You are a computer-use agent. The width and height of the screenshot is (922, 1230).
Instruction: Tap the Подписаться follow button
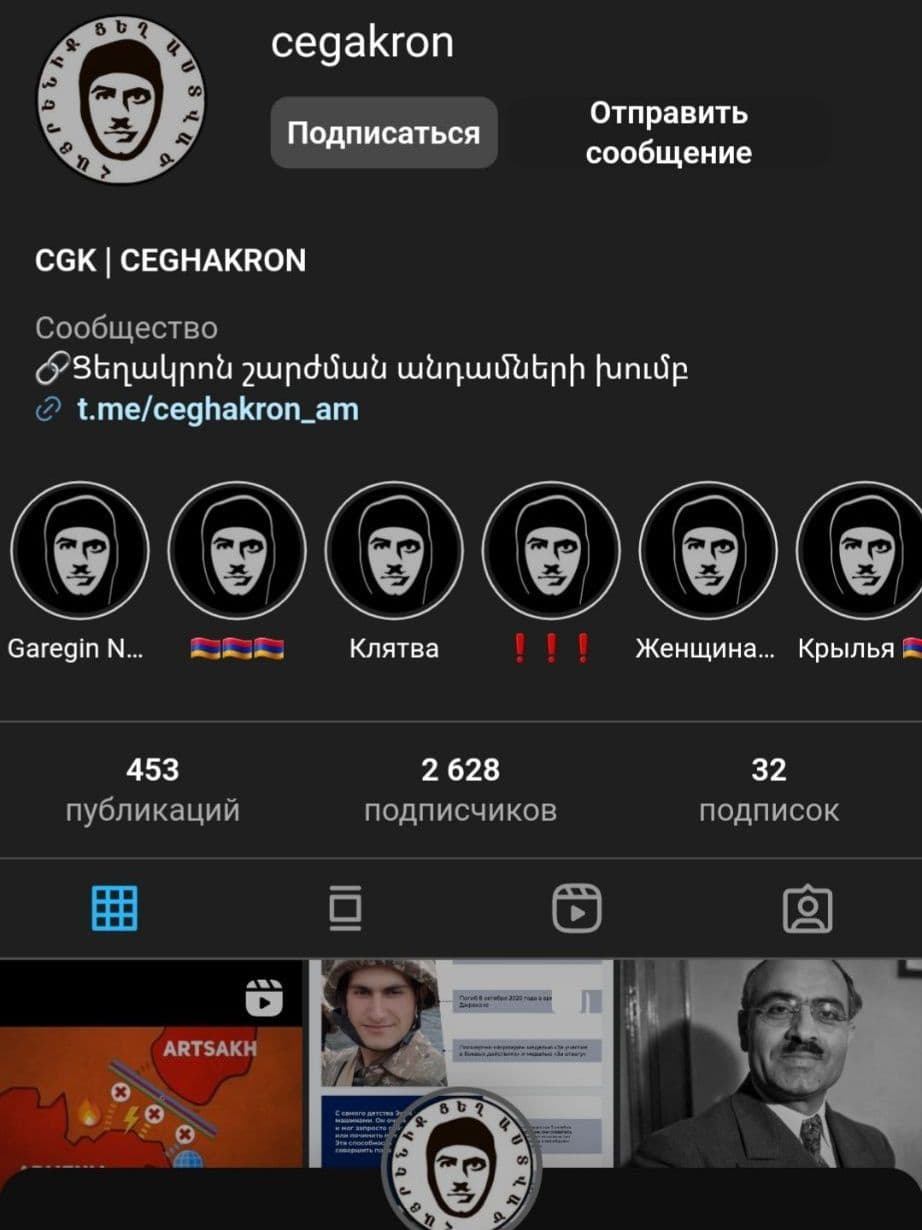click(x=384, y=133)
